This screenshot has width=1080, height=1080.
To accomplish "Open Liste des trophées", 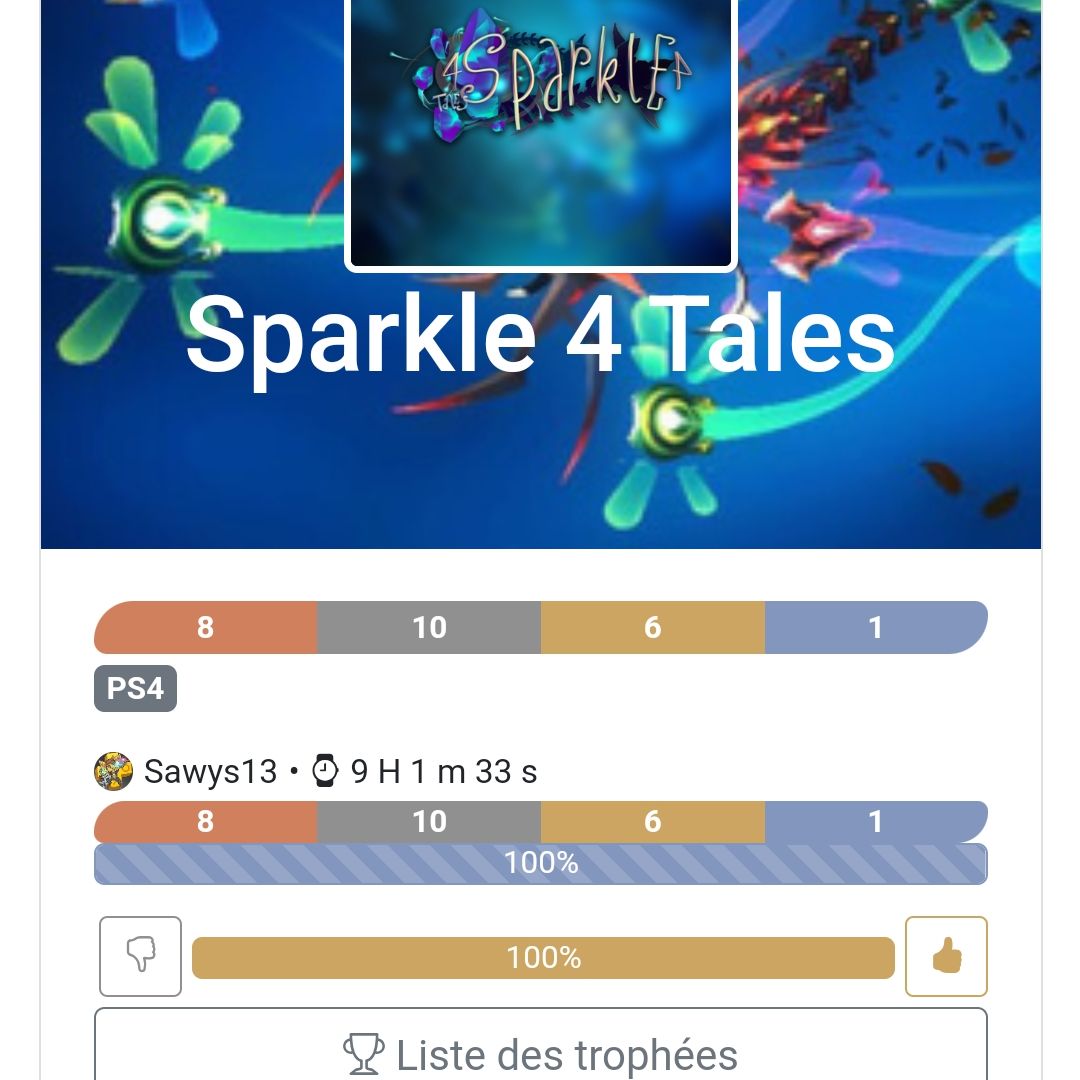I will point(541,1053).
